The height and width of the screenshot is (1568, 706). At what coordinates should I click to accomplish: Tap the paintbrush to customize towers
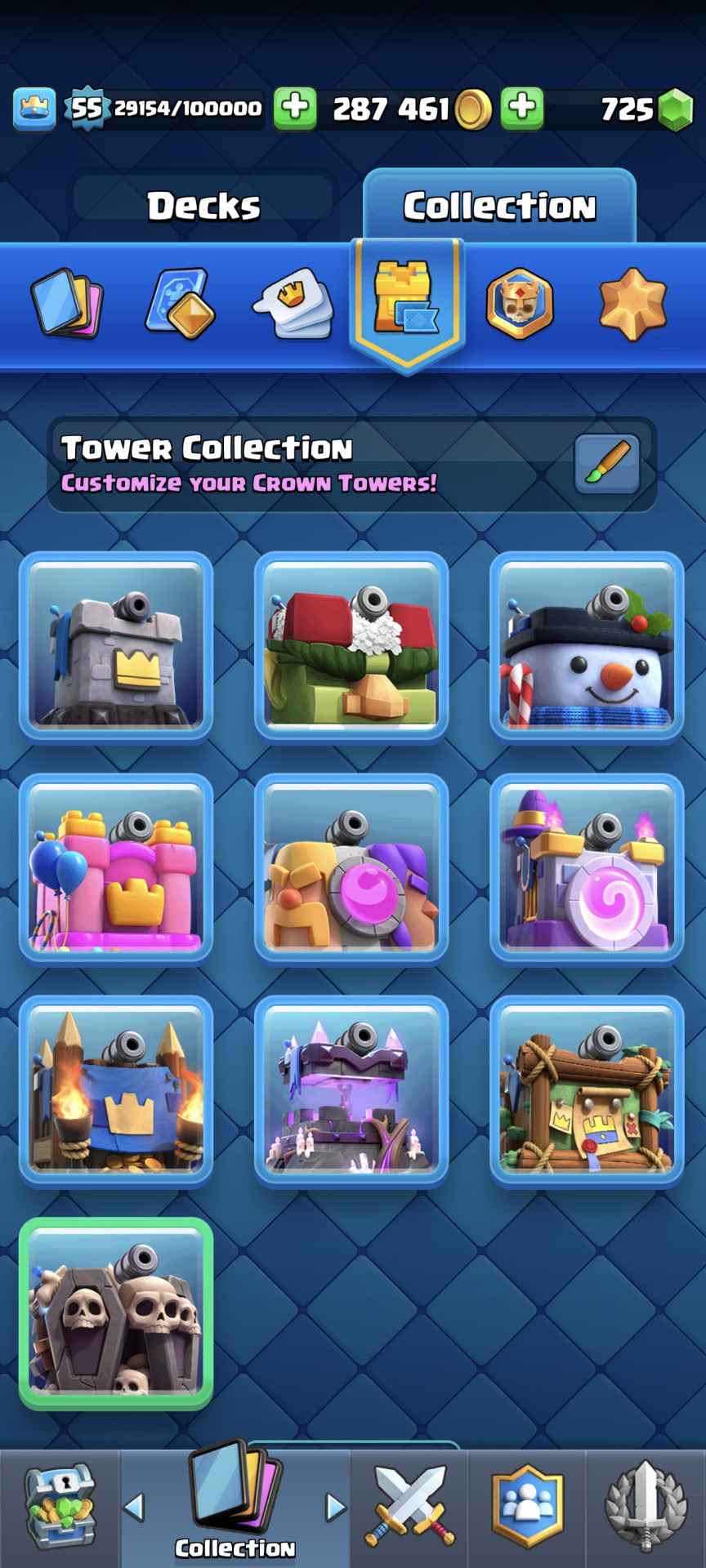coord(606,464)
